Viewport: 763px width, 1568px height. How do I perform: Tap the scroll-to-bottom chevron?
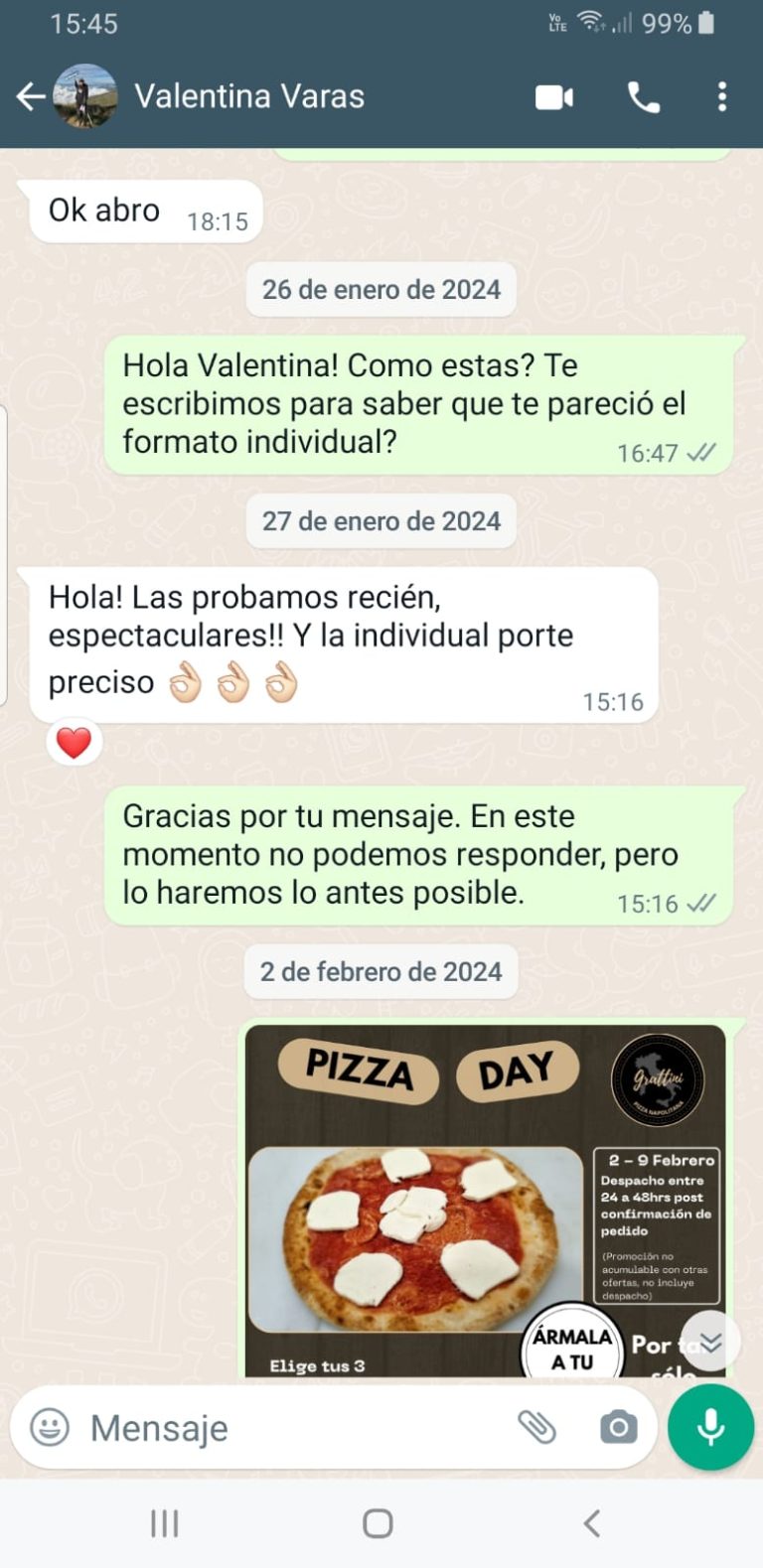coord(710,1340)
